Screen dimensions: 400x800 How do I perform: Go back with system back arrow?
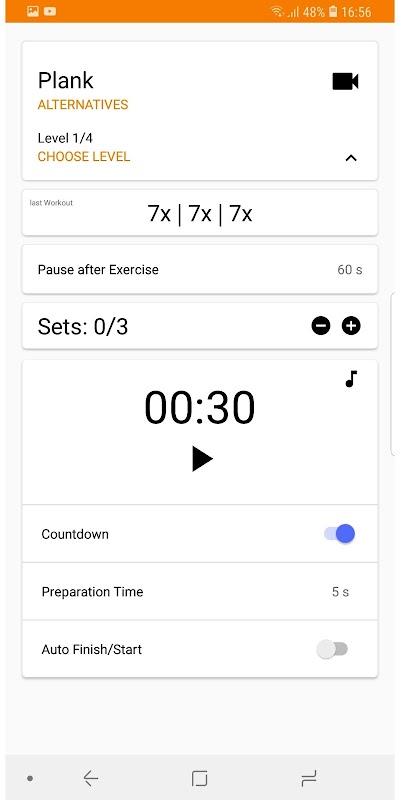point(91,778)
